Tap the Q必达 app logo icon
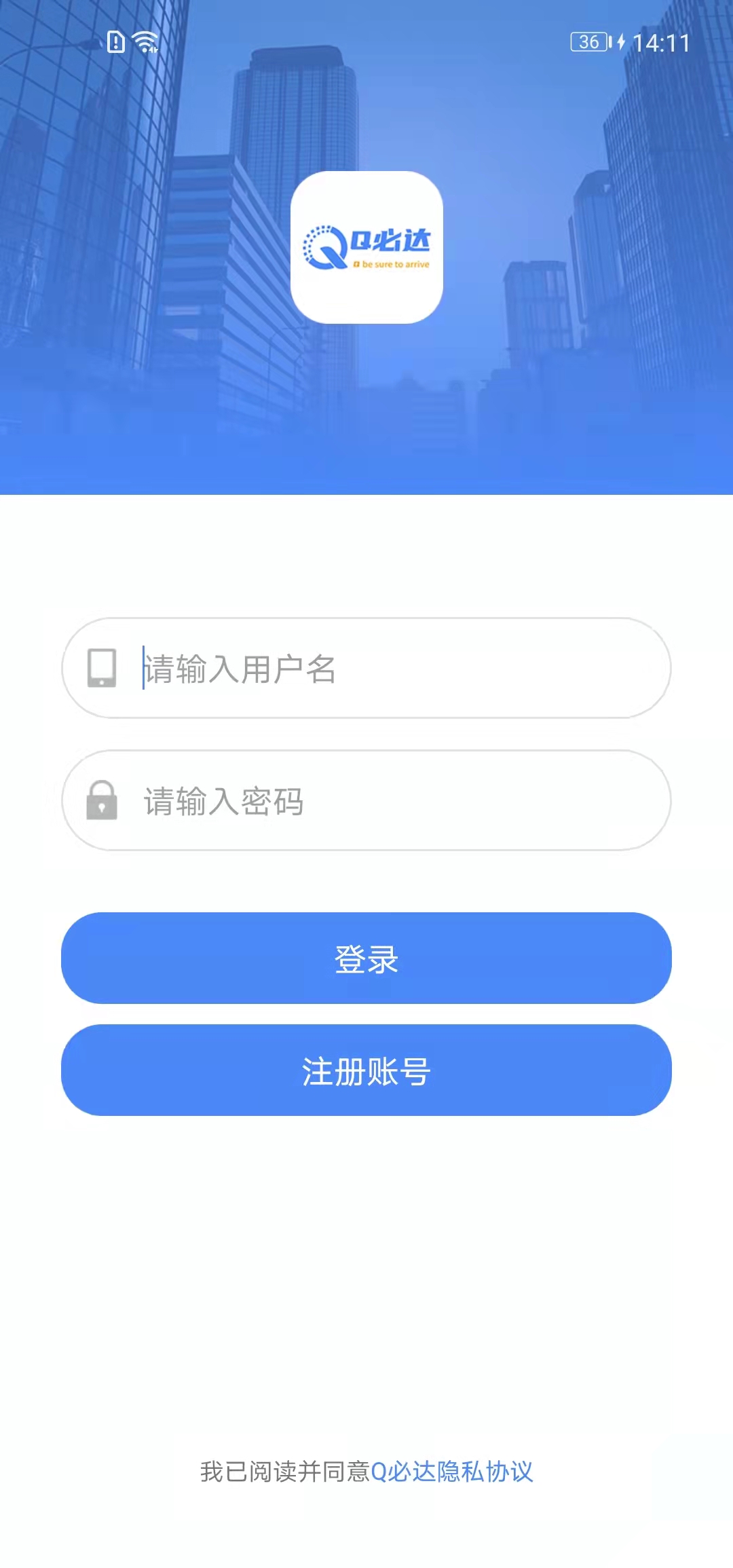This screenshot has width=733, height=1568. (x=366, y=248)
